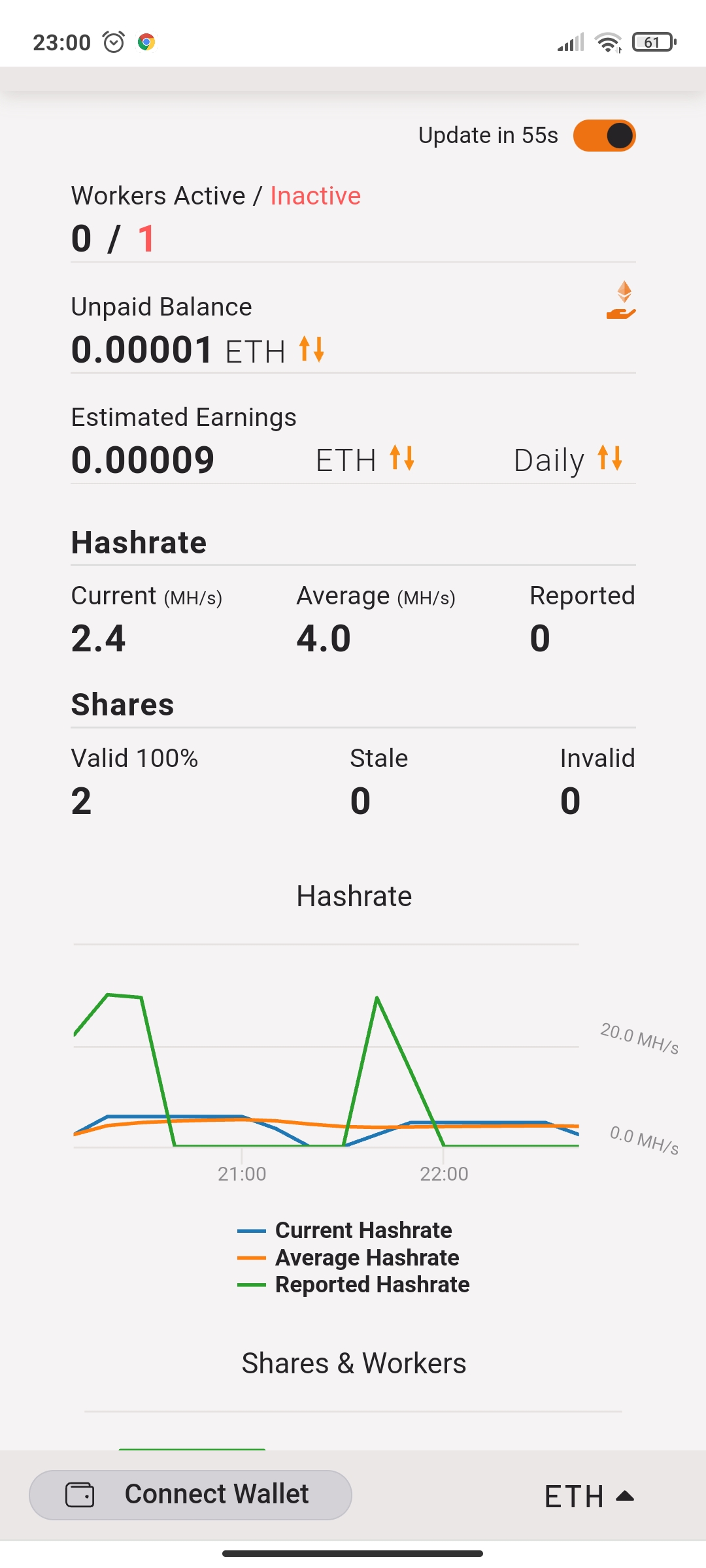Change the Daily earnings period
The height and width of the screenshot is (1568, 706).
point(609,459)
